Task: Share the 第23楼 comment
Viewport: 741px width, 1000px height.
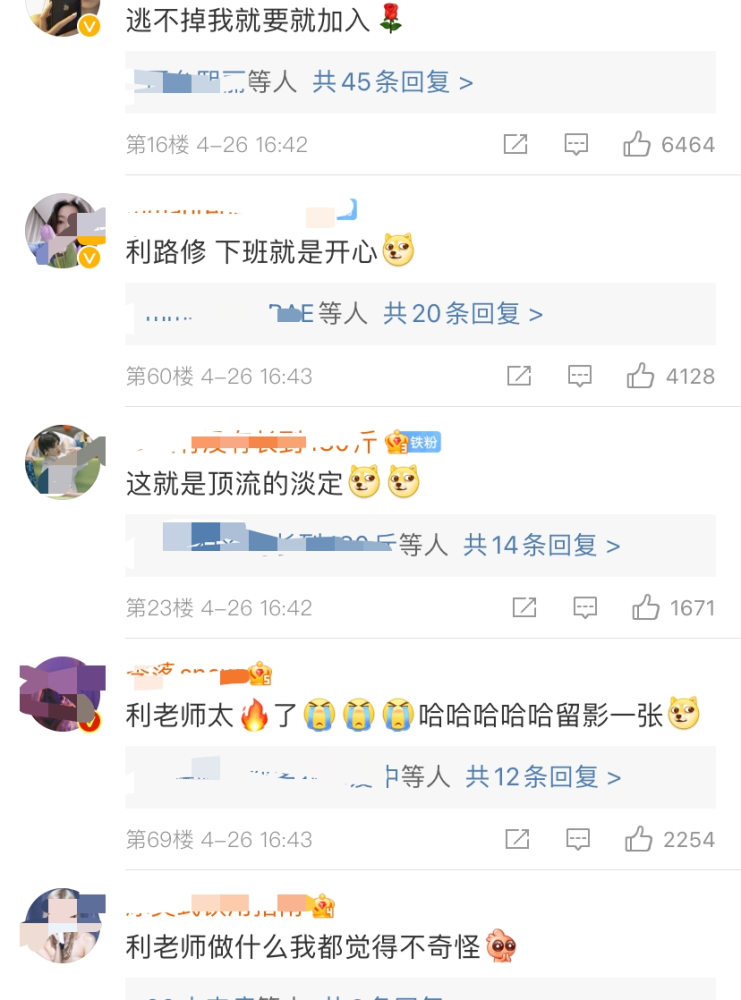Action: [x=525, y=607]
